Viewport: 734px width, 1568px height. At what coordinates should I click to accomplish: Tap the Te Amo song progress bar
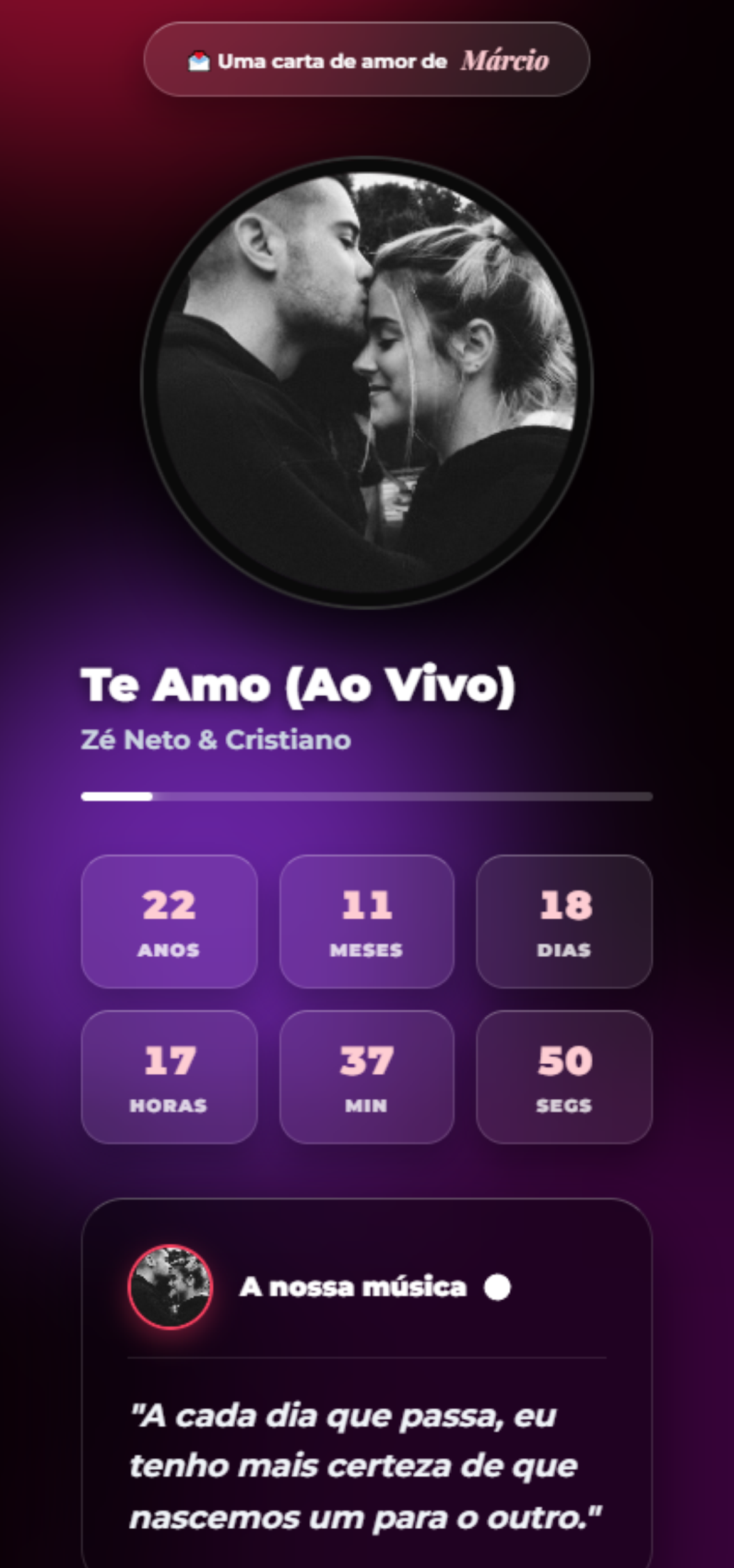click(366, 797)
